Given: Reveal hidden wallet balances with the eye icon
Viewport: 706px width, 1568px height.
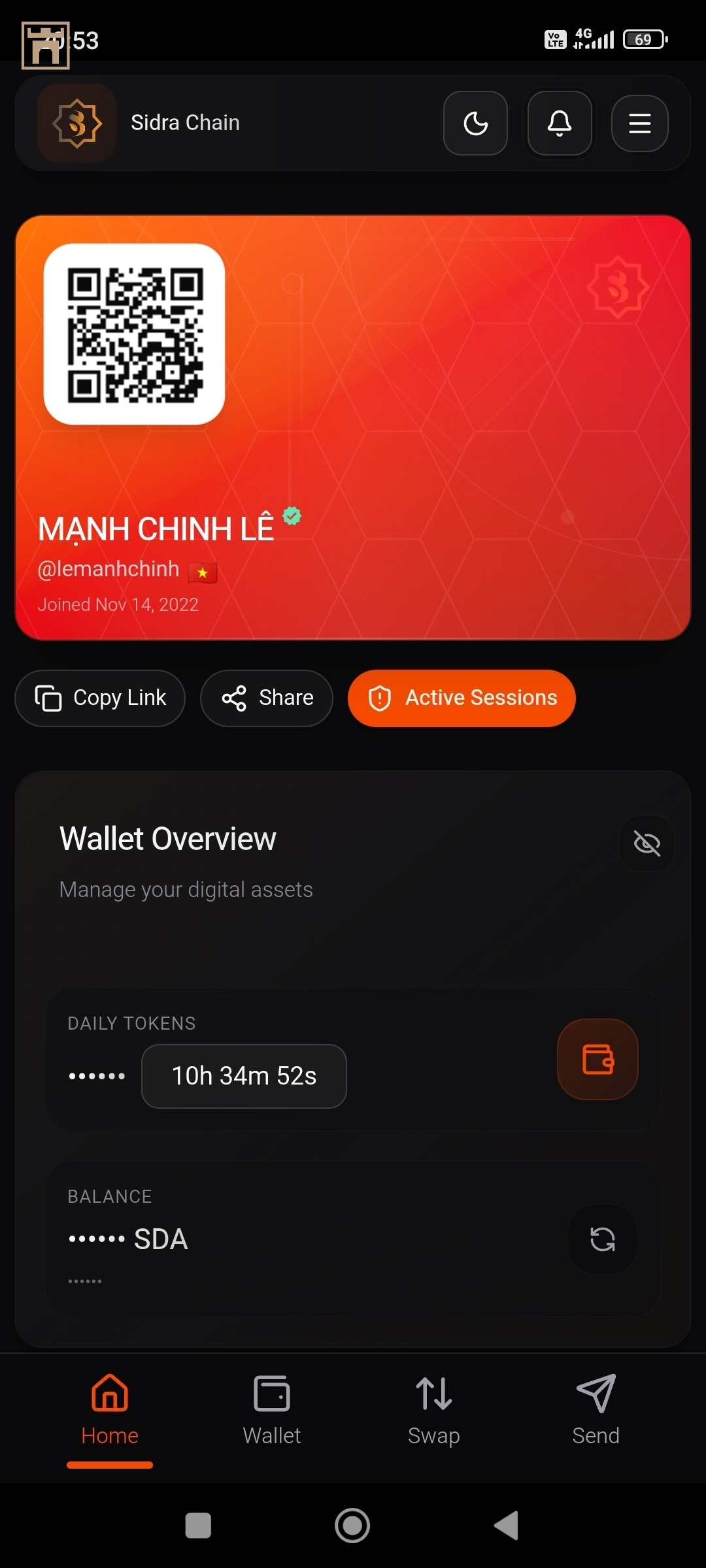Looking at the screenshot, I should [x=647, y=843].
